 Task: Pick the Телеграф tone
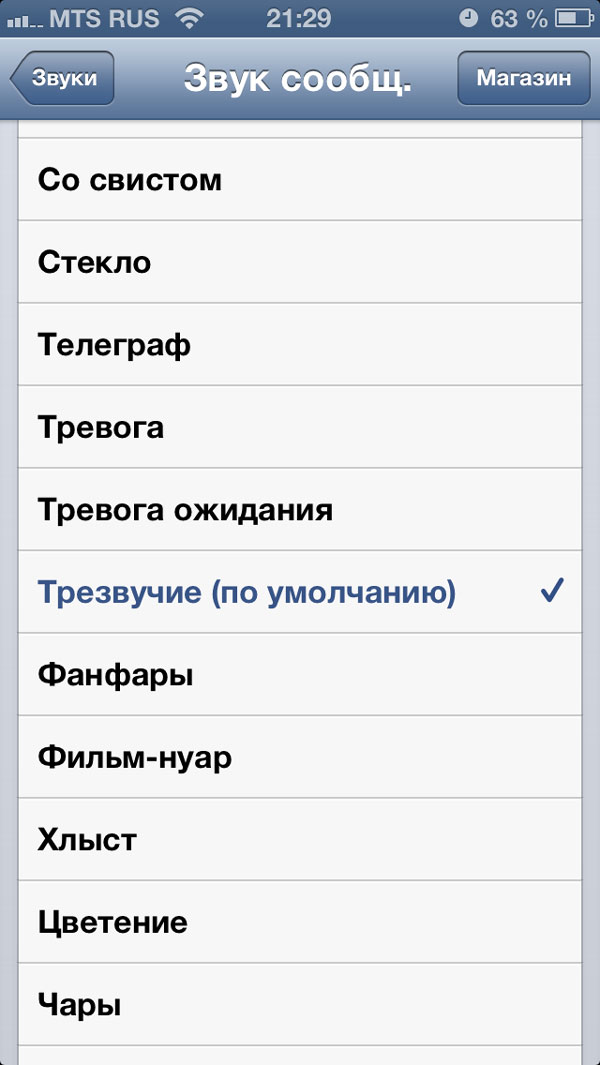(x=300, y=344)
